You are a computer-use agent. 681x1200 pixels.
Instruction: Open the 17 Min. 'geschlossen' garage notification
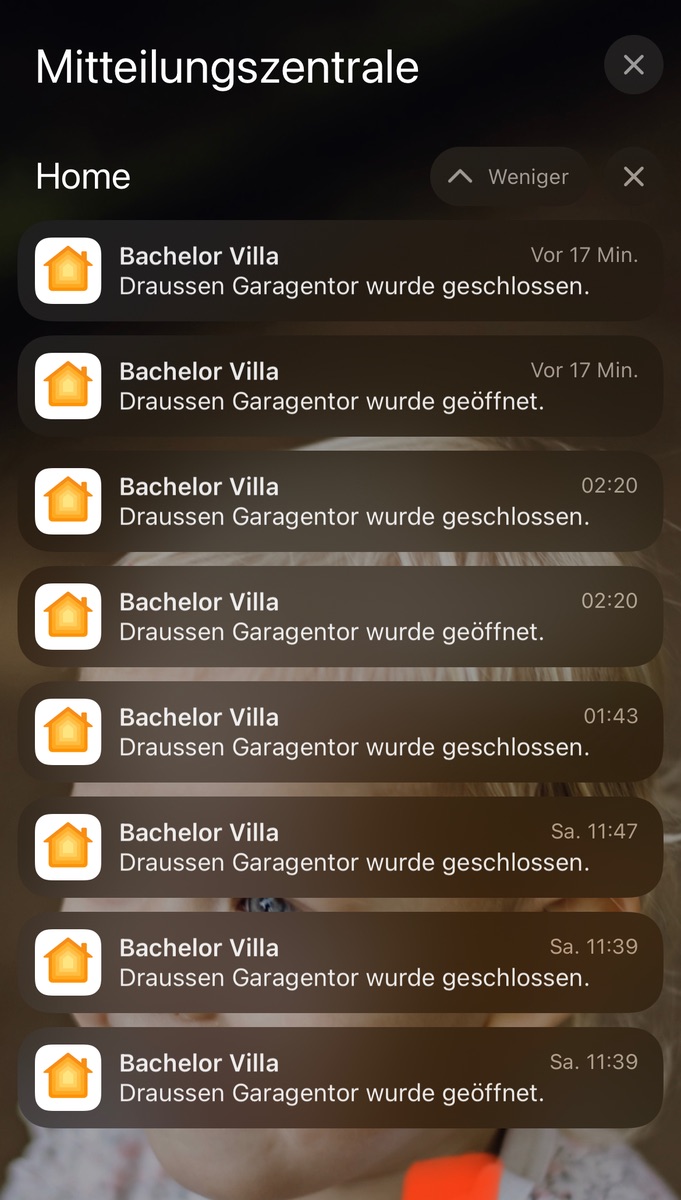(340, 271)
